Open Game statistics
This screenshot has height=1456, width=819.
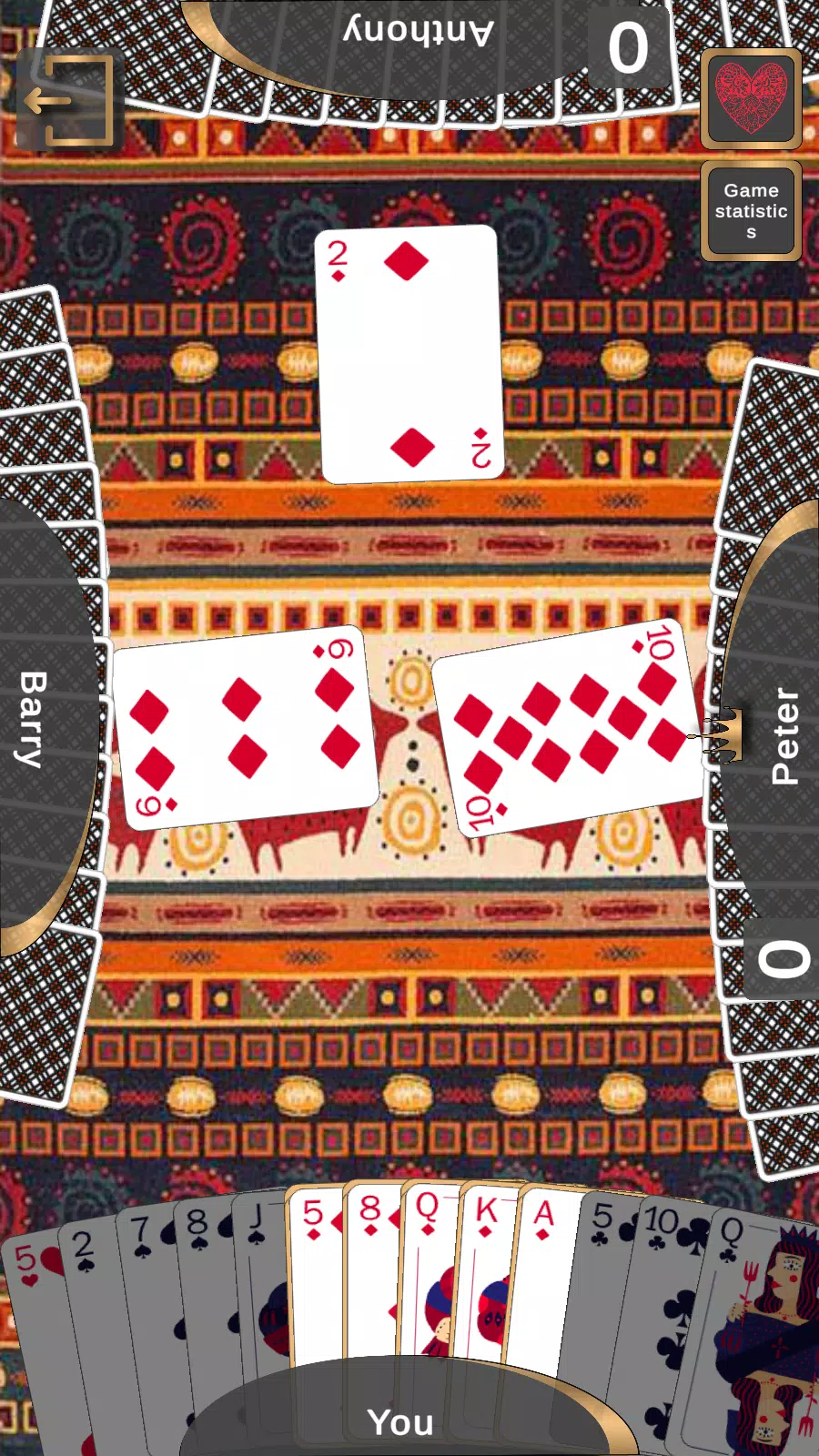[751, 211]
